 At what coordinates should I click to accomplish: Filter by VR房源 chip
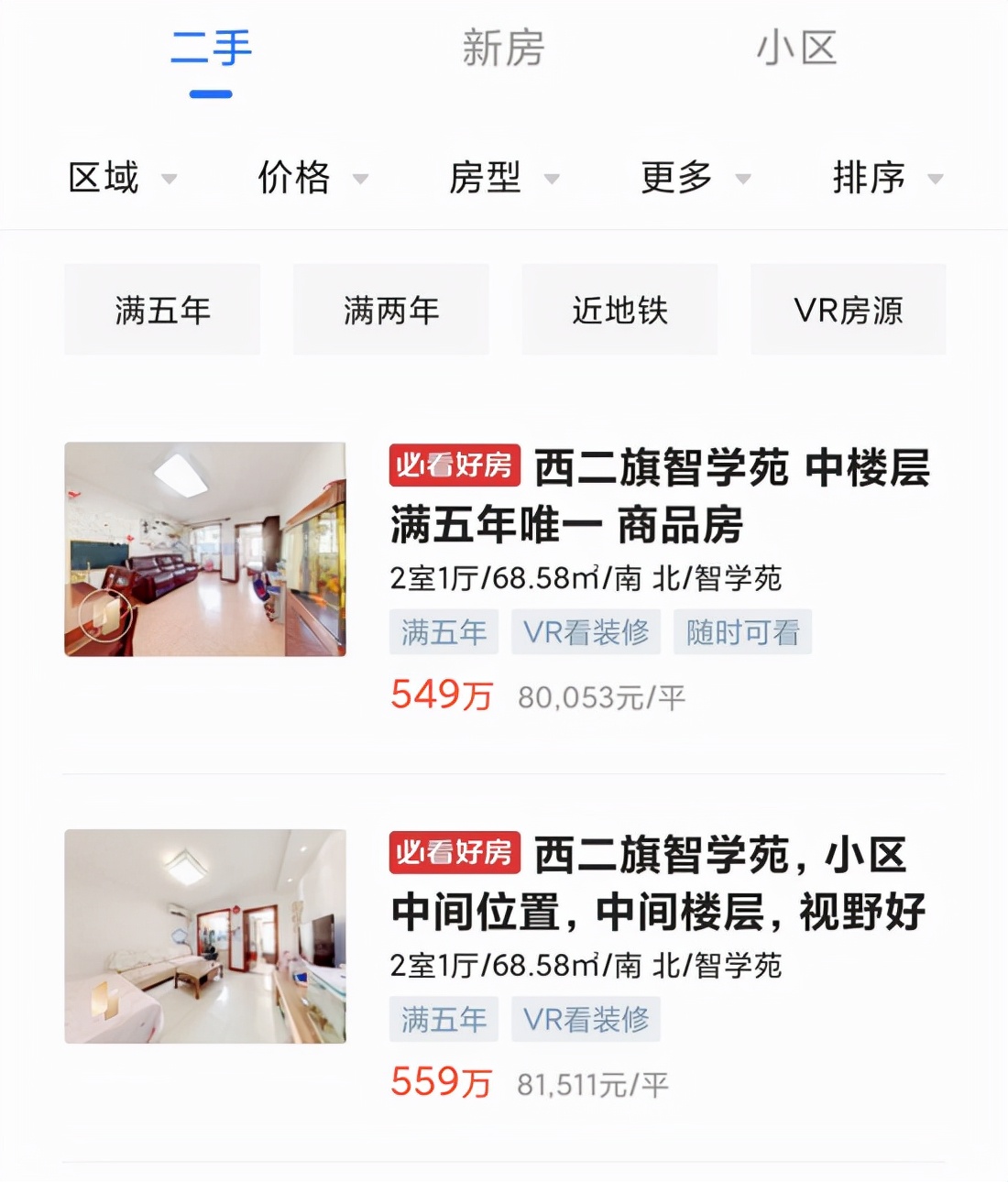click(x=849, y=310)
